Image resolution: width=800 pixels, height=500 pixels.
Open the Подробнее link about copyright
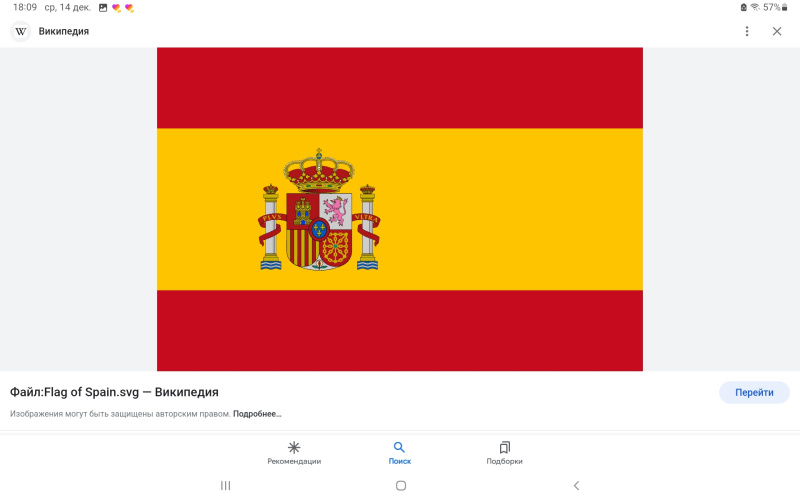pyautogui.click(x=257, y=413)
